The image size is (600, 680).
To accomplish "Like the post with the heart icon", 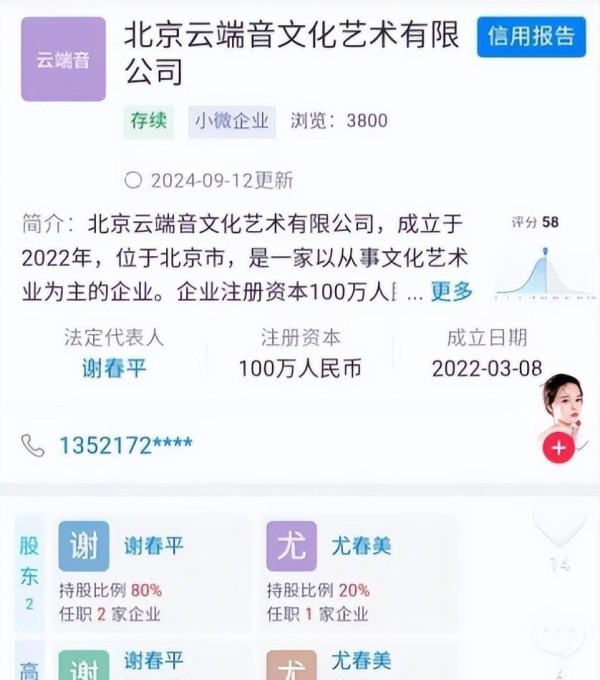I will click(559, 525).
